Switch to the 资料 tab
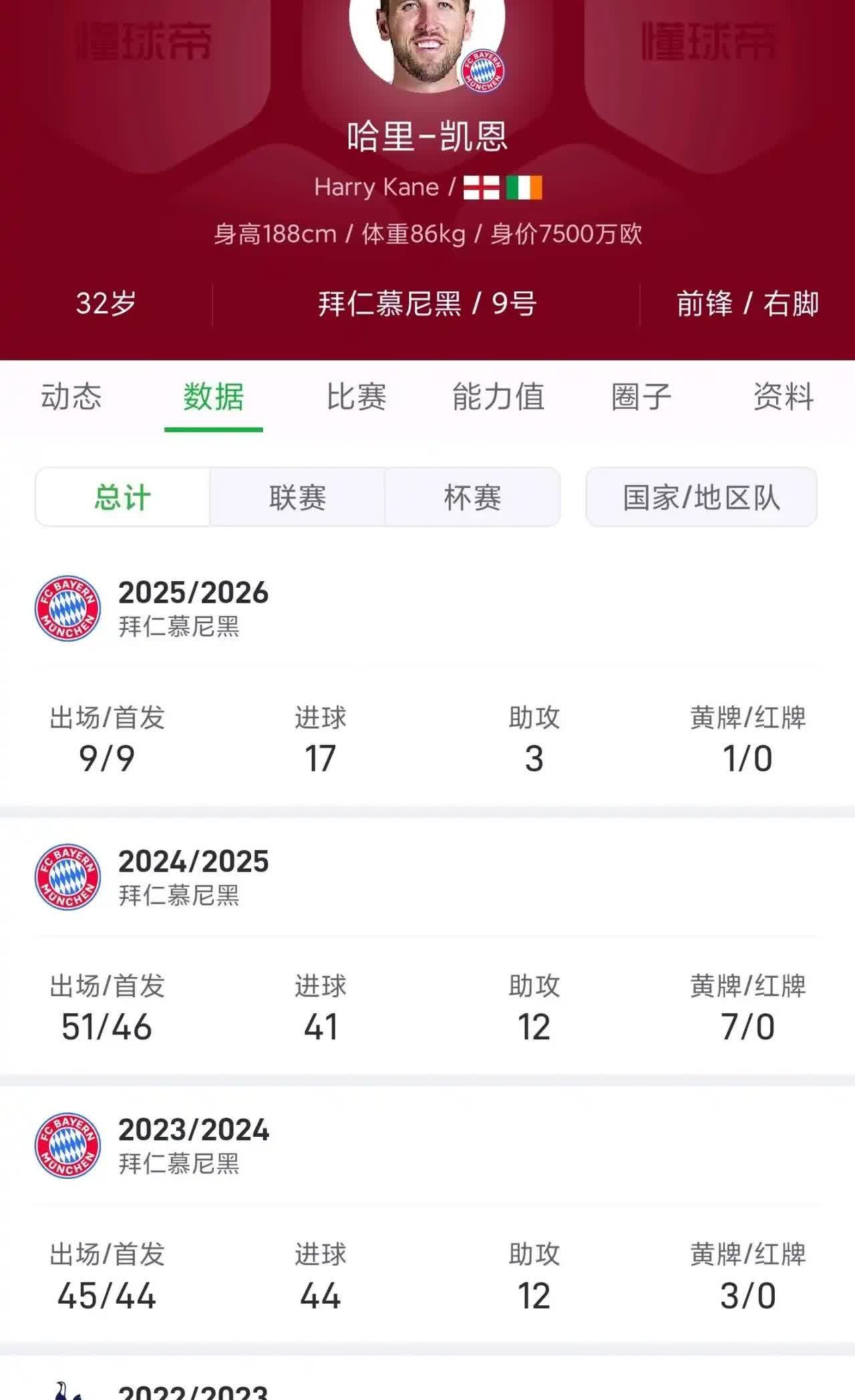The image size is (855, 1400). [783, 397]
